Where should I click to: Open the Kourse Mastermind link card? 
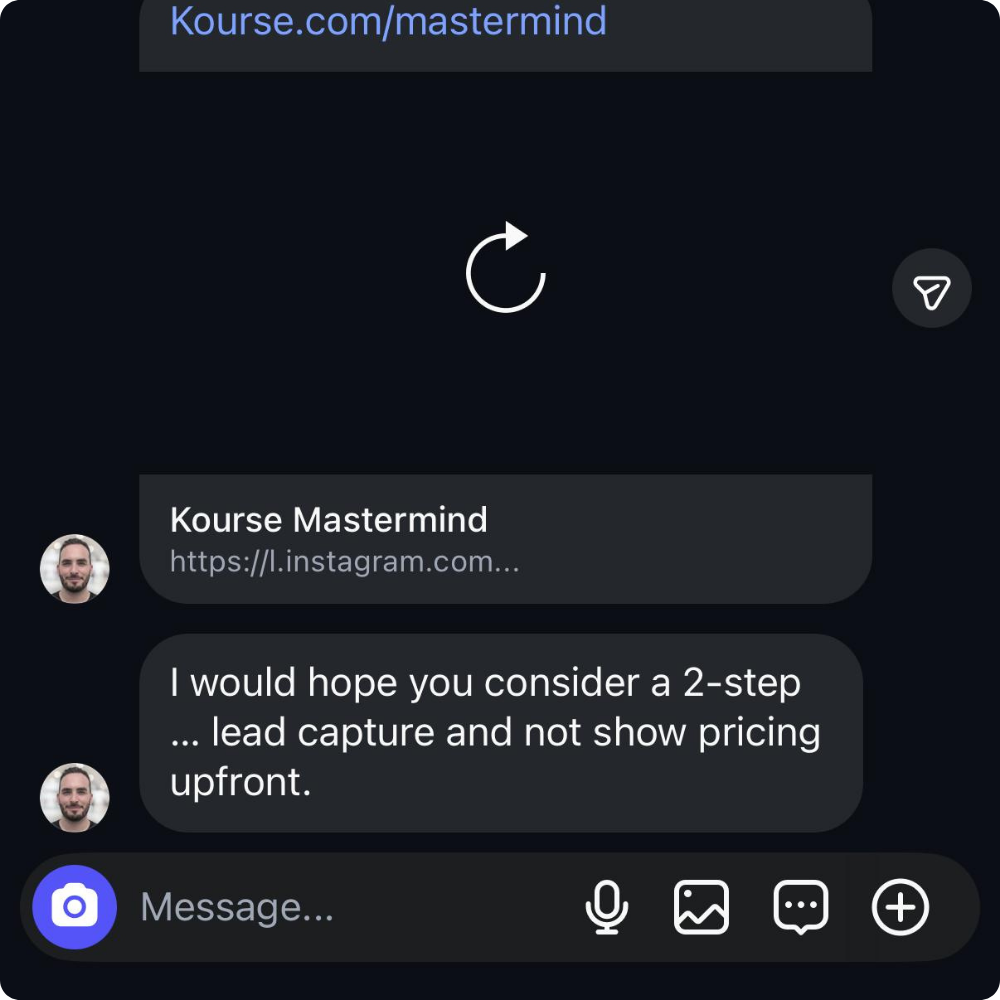(505, 539)
